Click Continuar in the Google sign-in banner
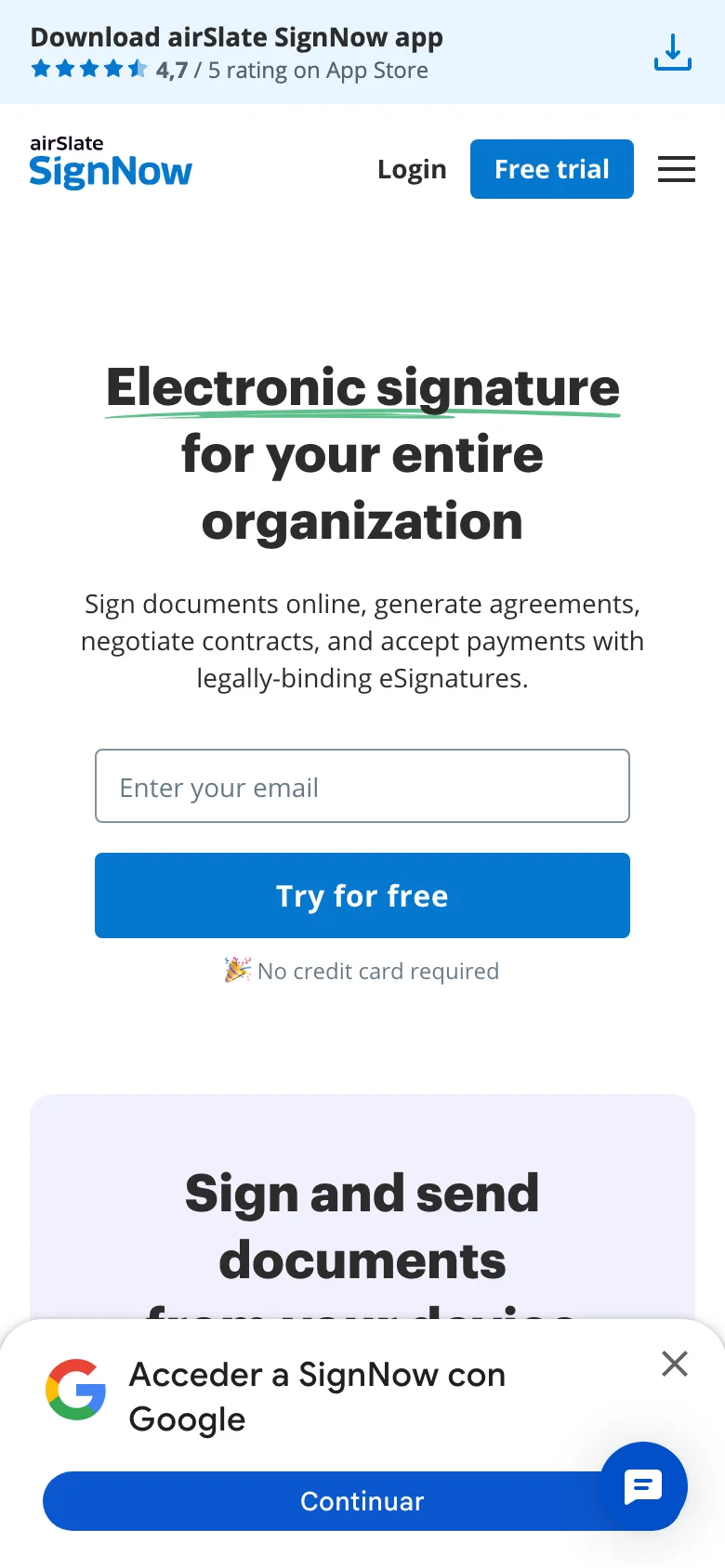Image resolution: width=725 pixels, height=1568 pixels. click(362, 1501)
